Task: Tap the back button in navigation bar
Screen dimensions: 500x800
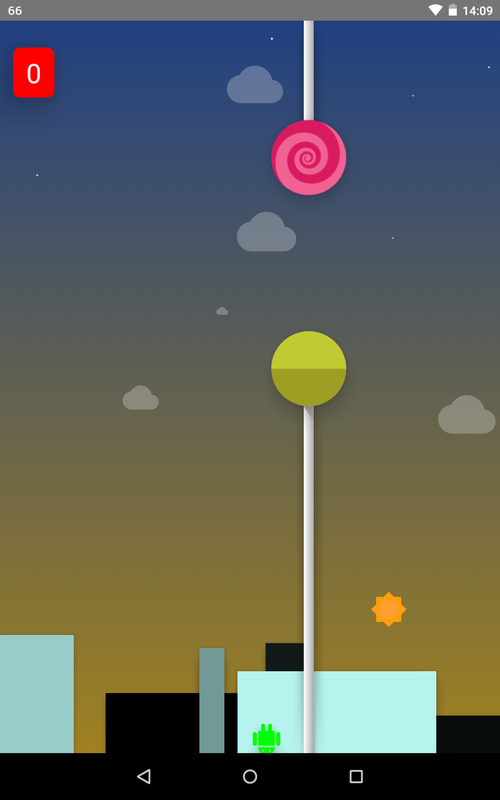Action: 144,777
